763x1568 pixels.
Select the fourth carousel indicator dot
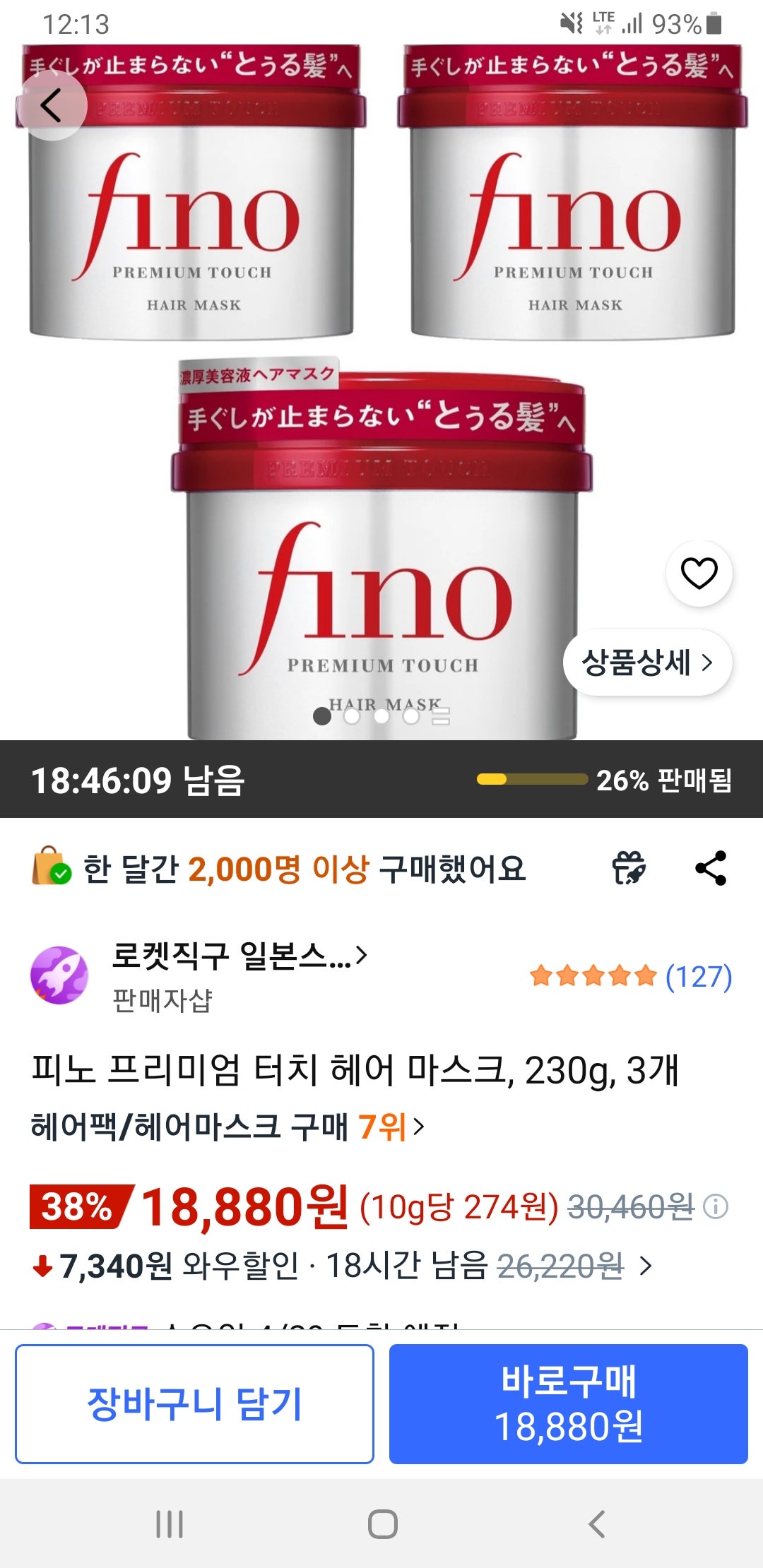(413, 716)
